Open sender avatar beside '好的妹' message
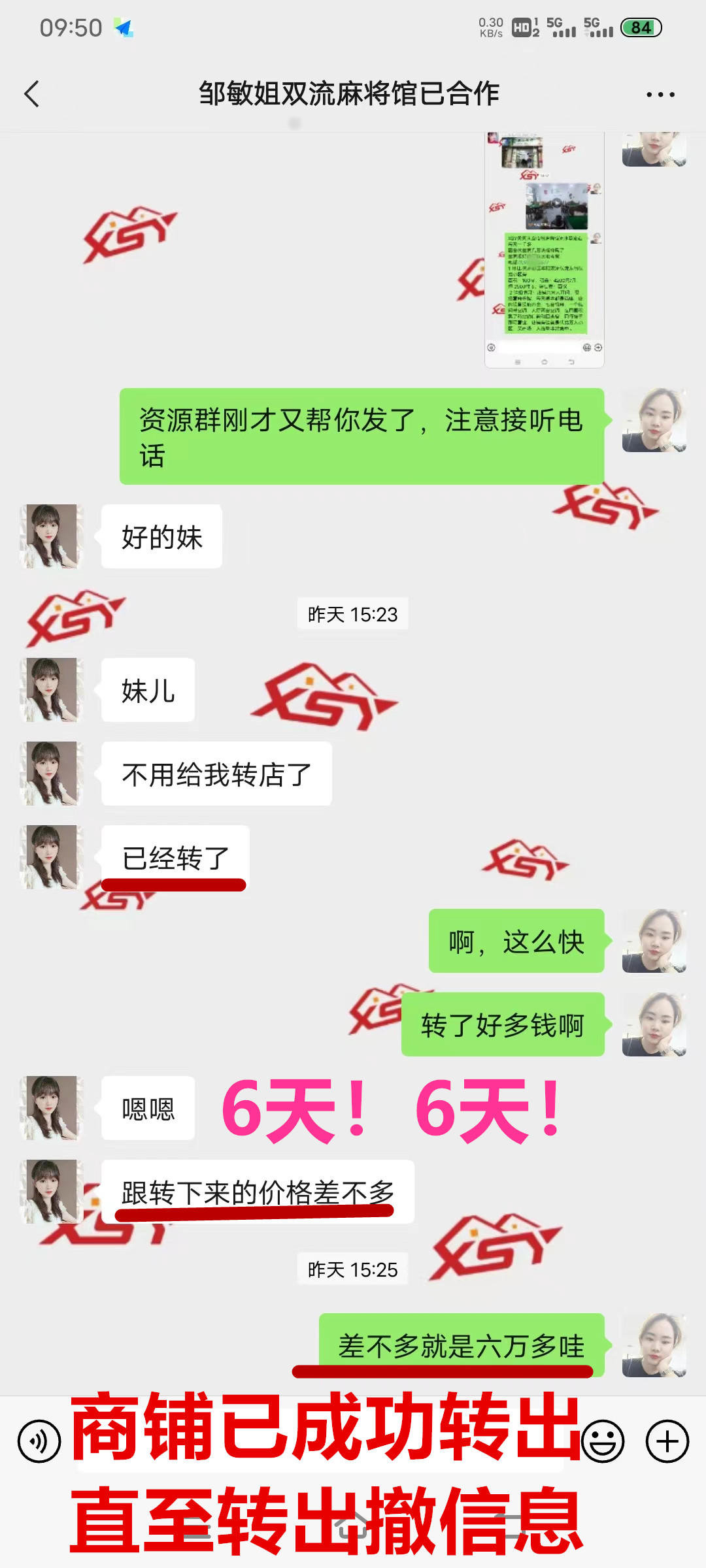 click(x=51, y=536)
